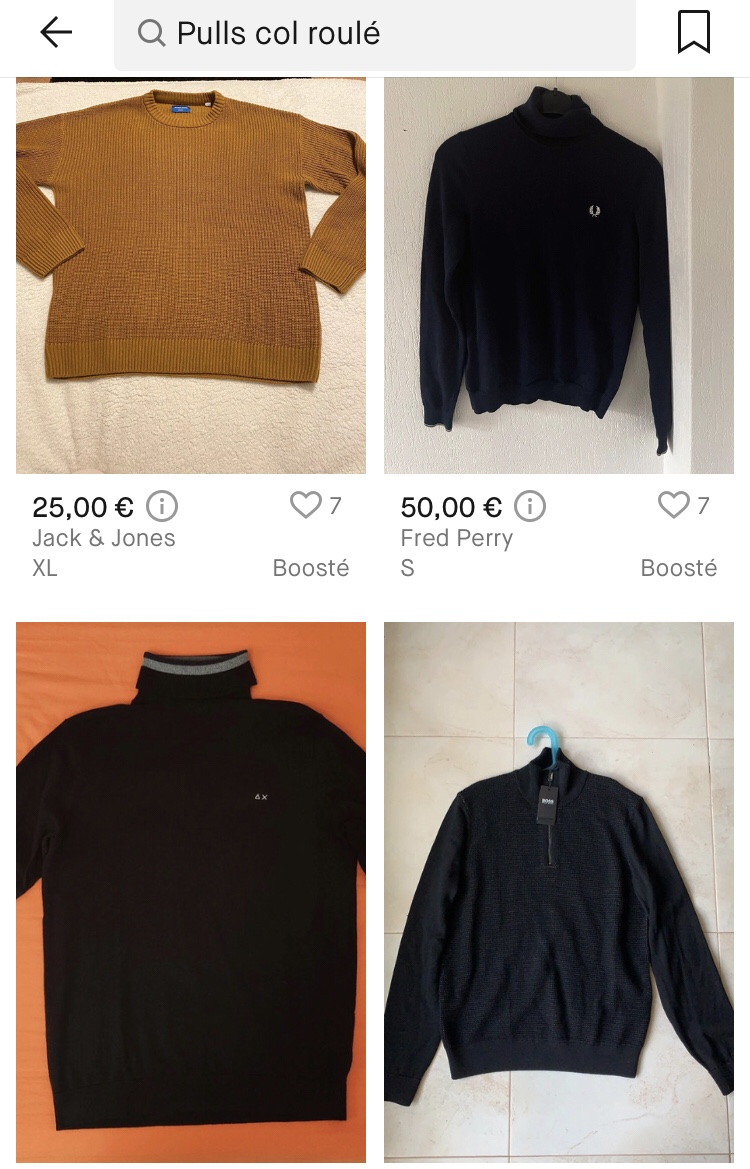Save this search with the bookmark icon

[x=694, y=32]
